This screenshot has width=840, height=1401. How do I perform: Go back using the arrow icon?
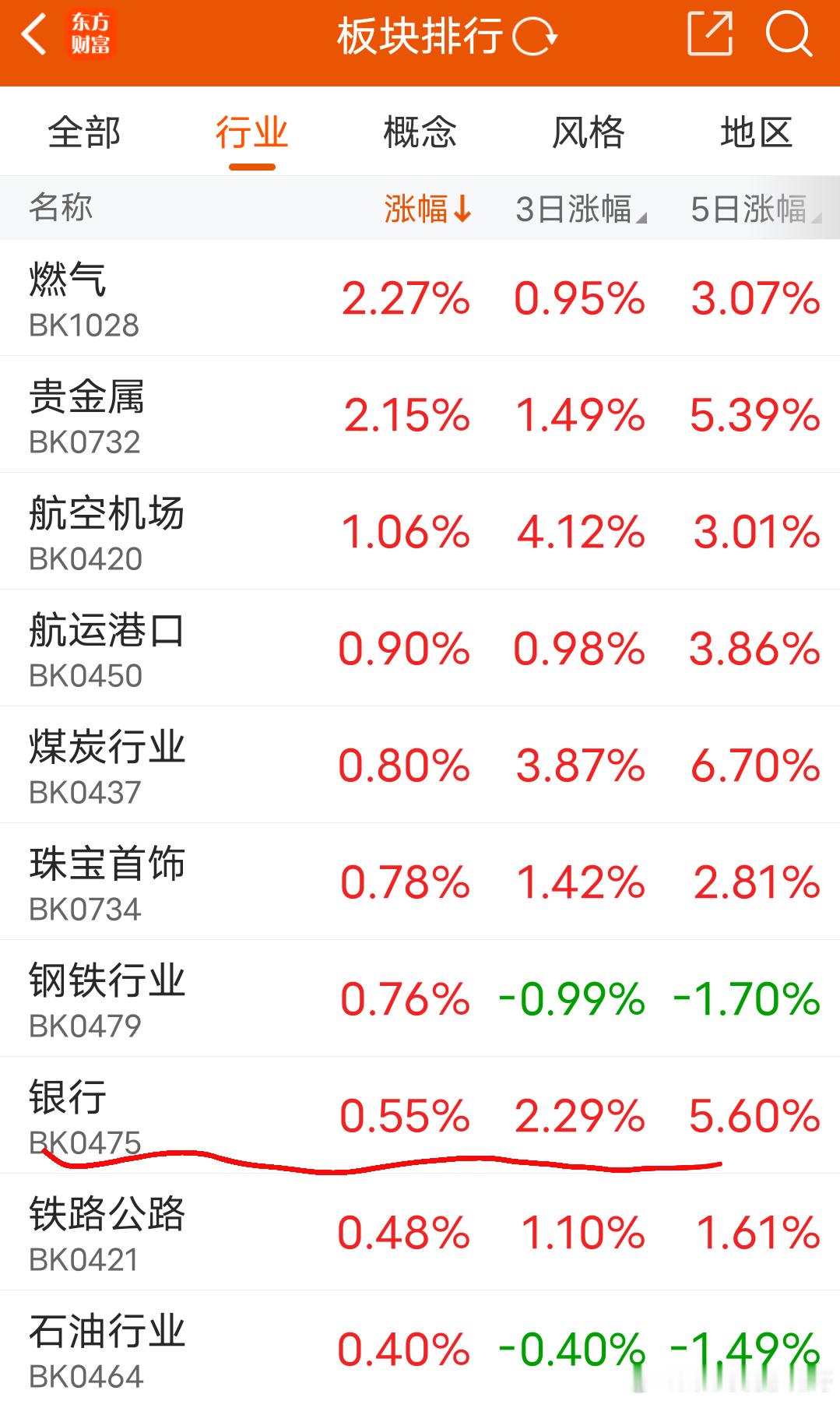(33, 35)
